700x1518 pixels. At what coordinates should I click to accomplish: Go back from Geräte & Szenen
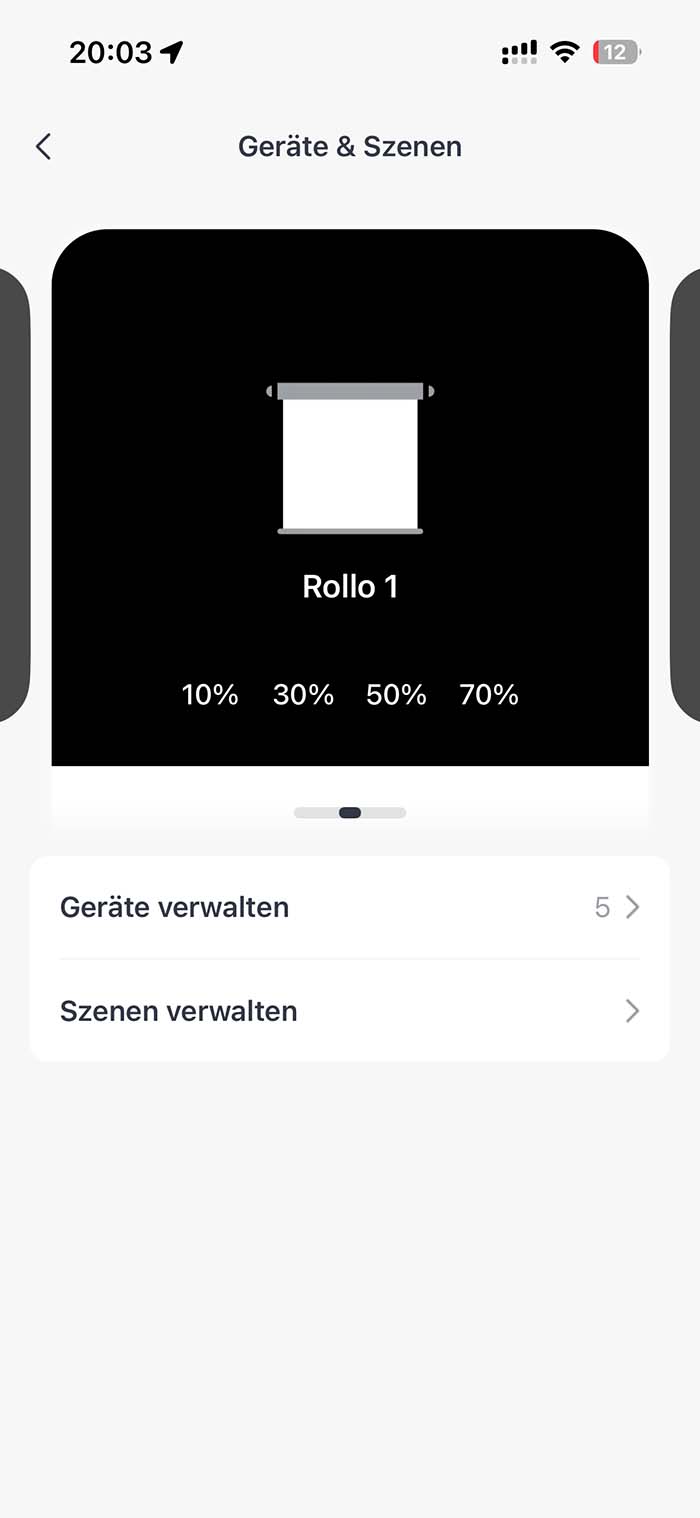43,147
